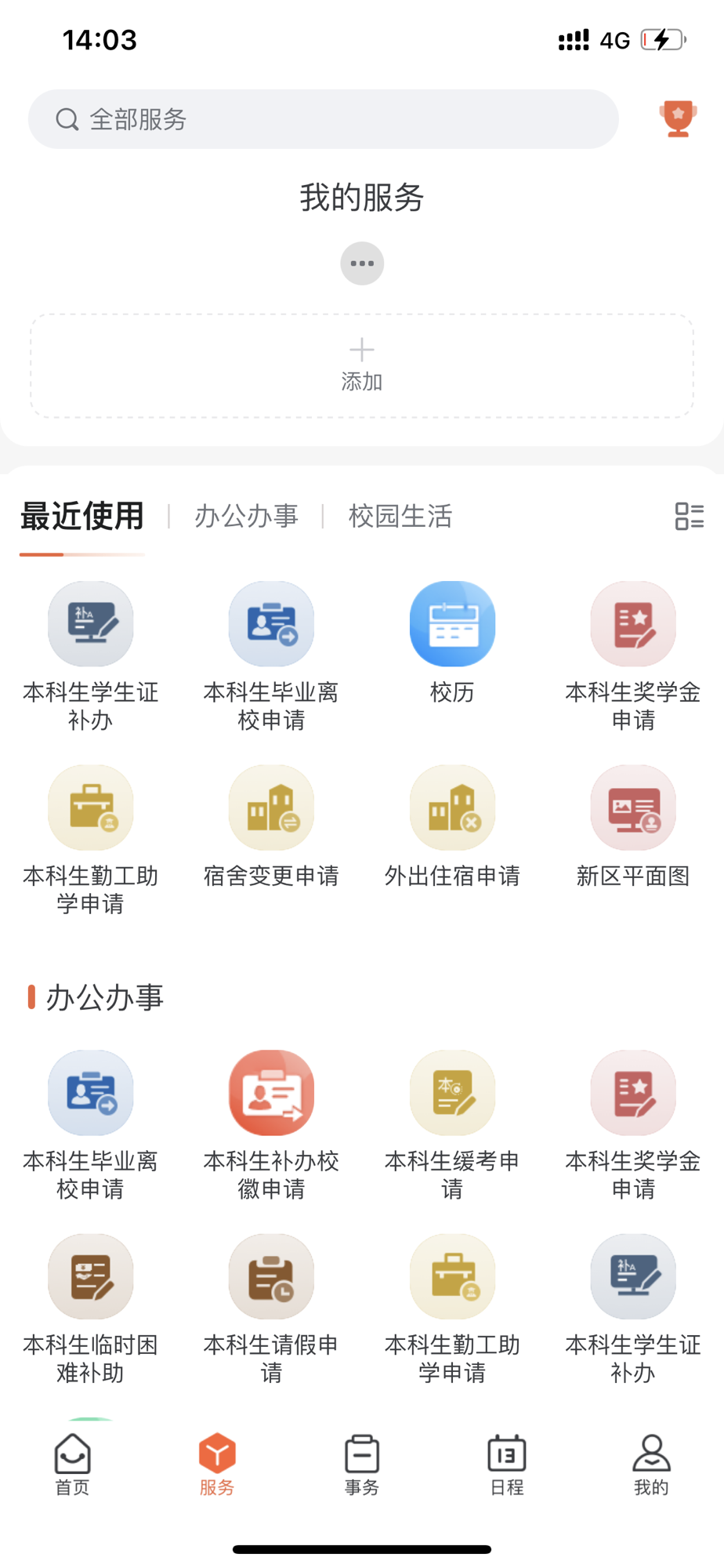Open 本科生补办校徽申请
The height and width of the screenshot is (1568, 724).
pos(271,1126)
